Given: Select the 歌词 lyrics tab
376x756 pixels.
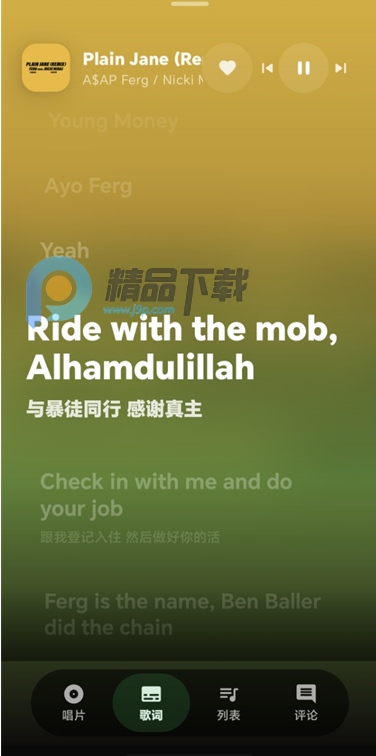Looking at the screenshot, I should 151,702.
